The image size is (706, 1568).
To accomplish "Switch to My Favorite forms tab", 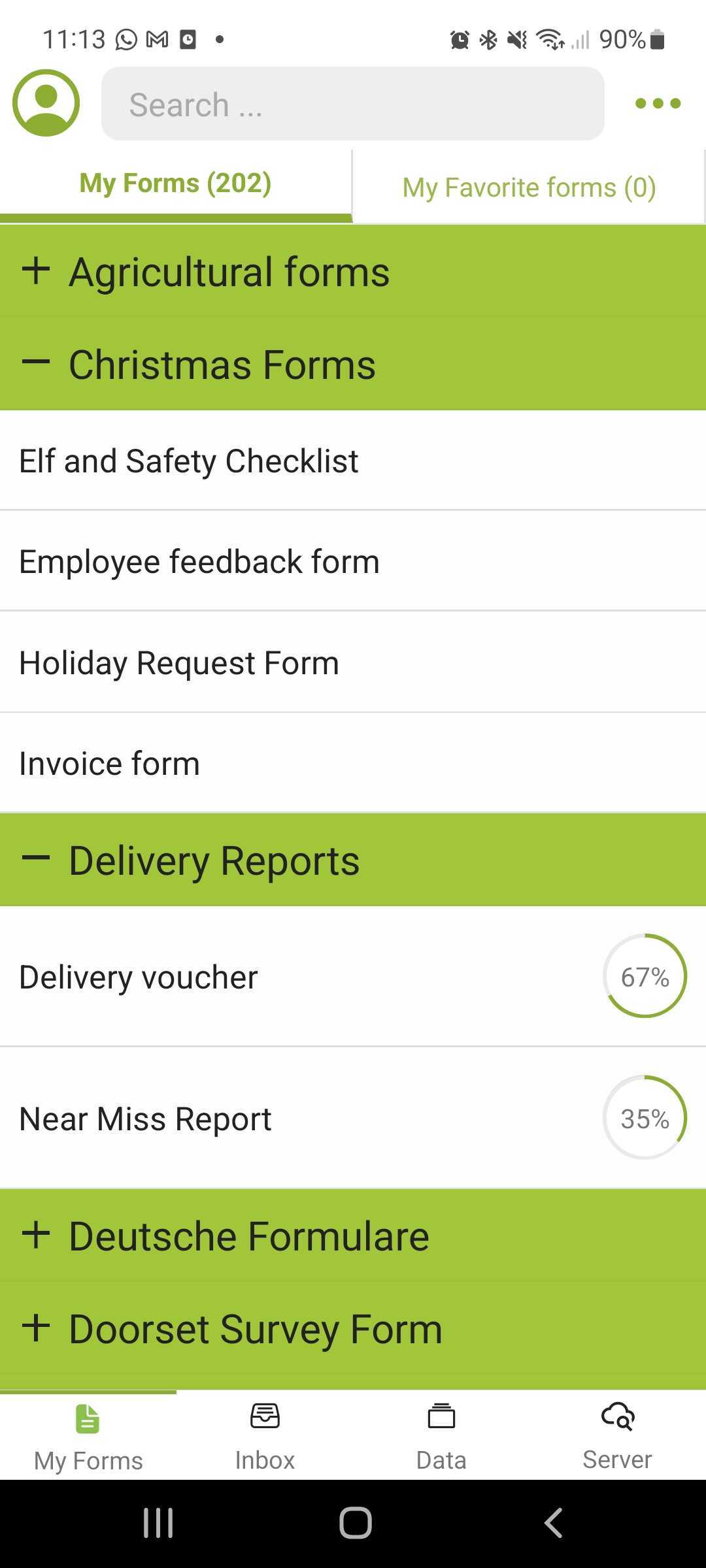I will 529,188.
